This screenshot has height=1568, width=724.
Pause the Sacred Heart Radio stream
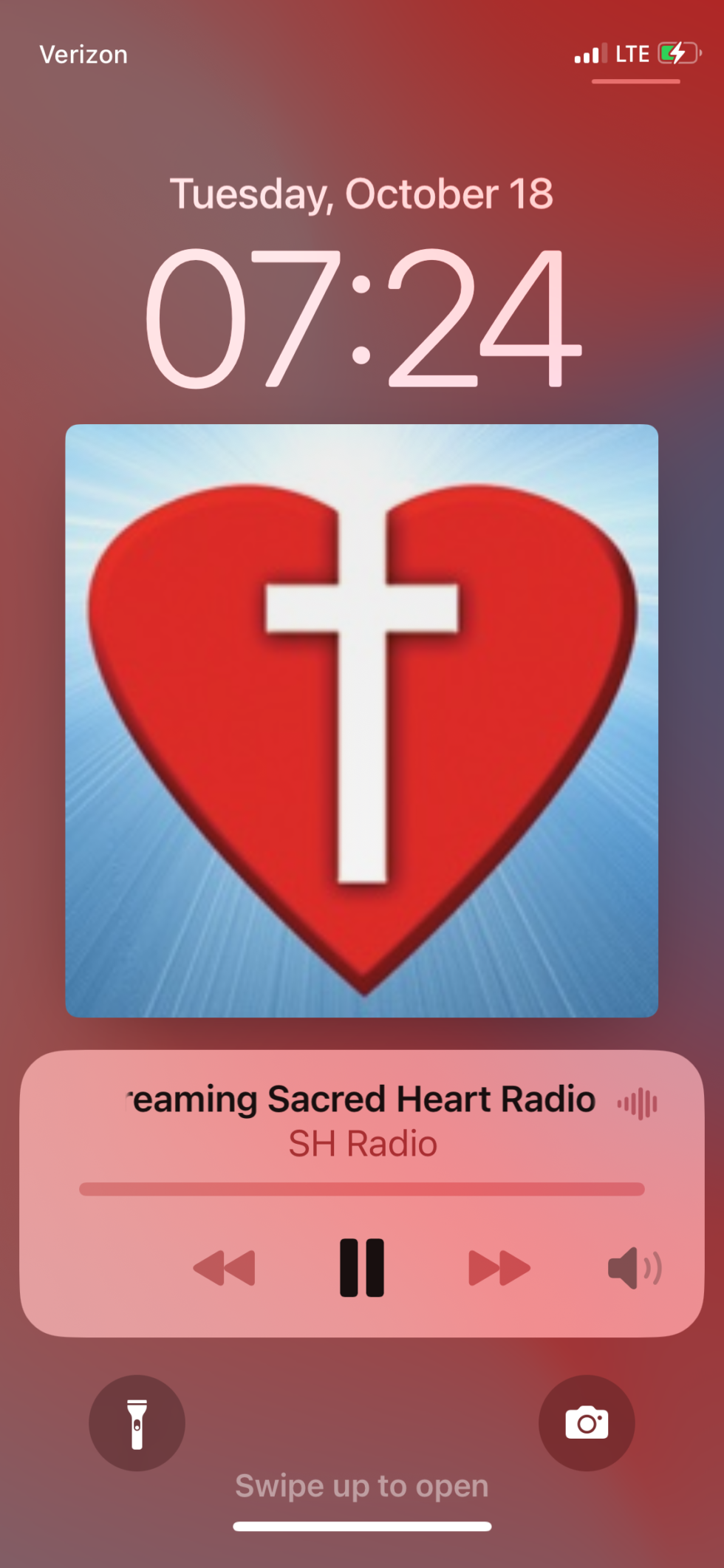tap(361, 1265)
